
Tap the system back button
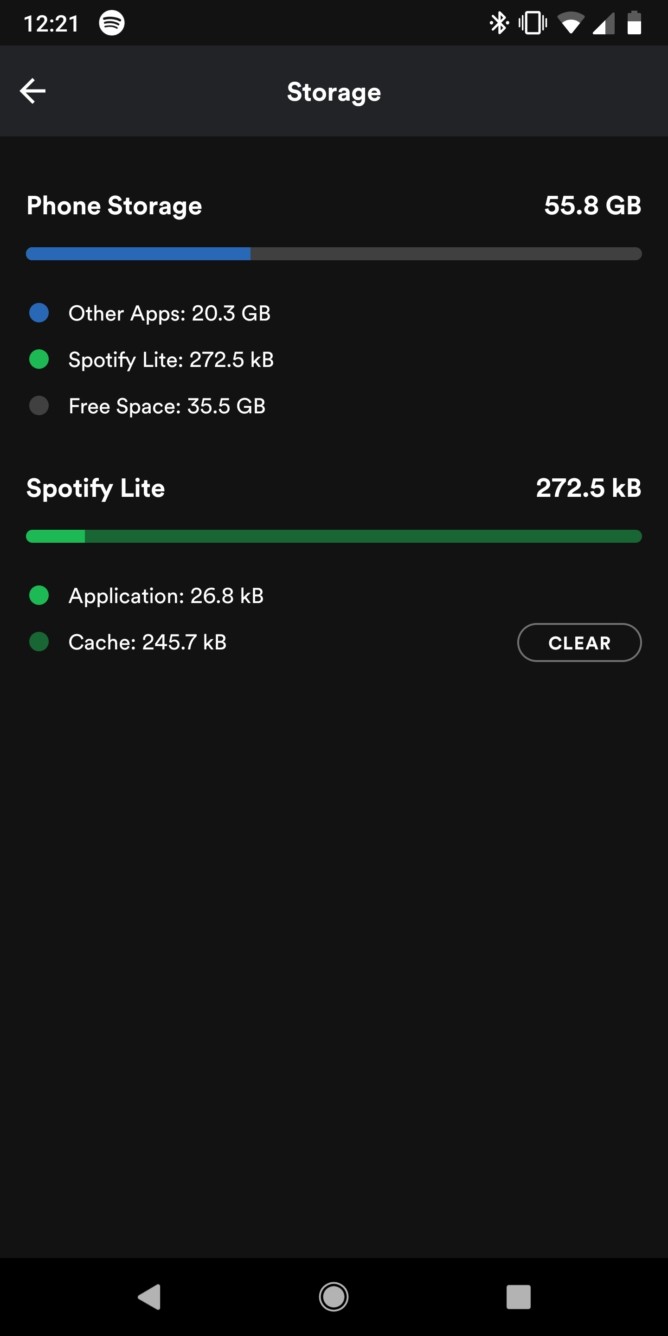point(149,1297)
